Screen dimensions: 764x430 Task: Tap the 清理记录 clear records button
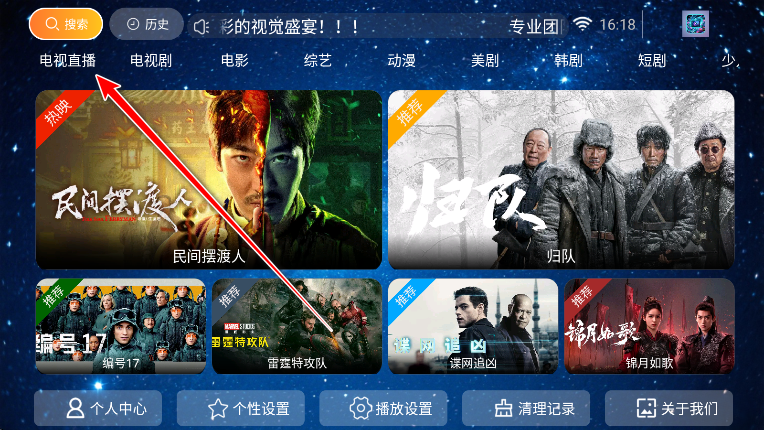pyautogui.click(x=534, y=408)
